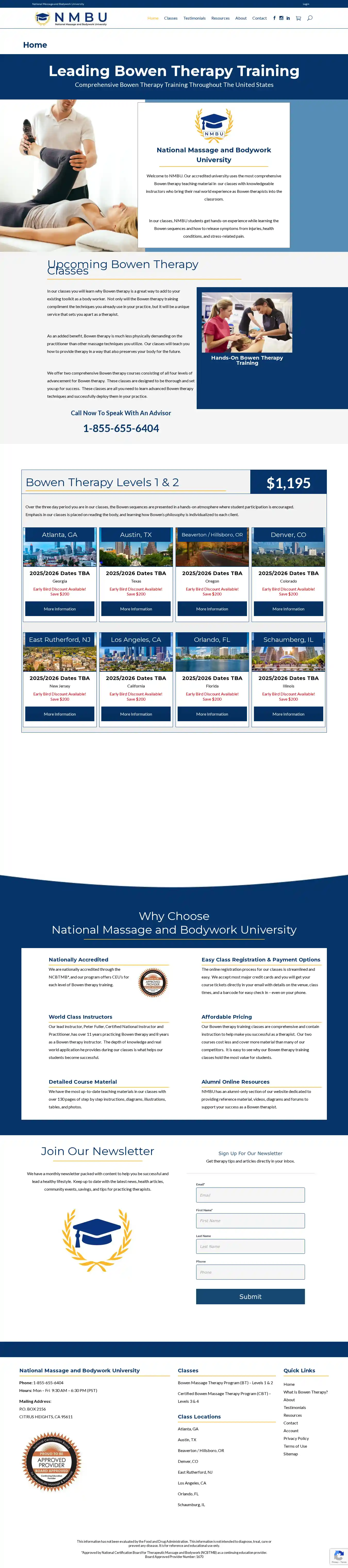Open the Resources nav link
348x1568 pixels.
click(220, 18)
